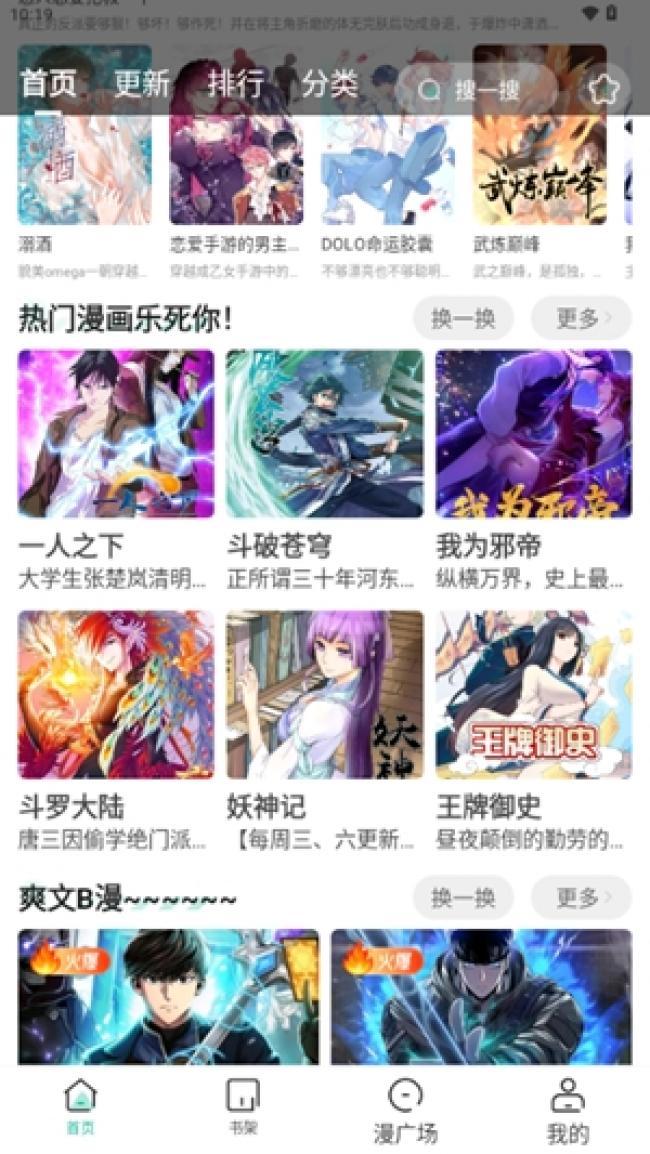This screenshot has width=650, height=1154.
Task: Refresh 热门漫画 section with 换一换
Action: [x=463, y=319]
